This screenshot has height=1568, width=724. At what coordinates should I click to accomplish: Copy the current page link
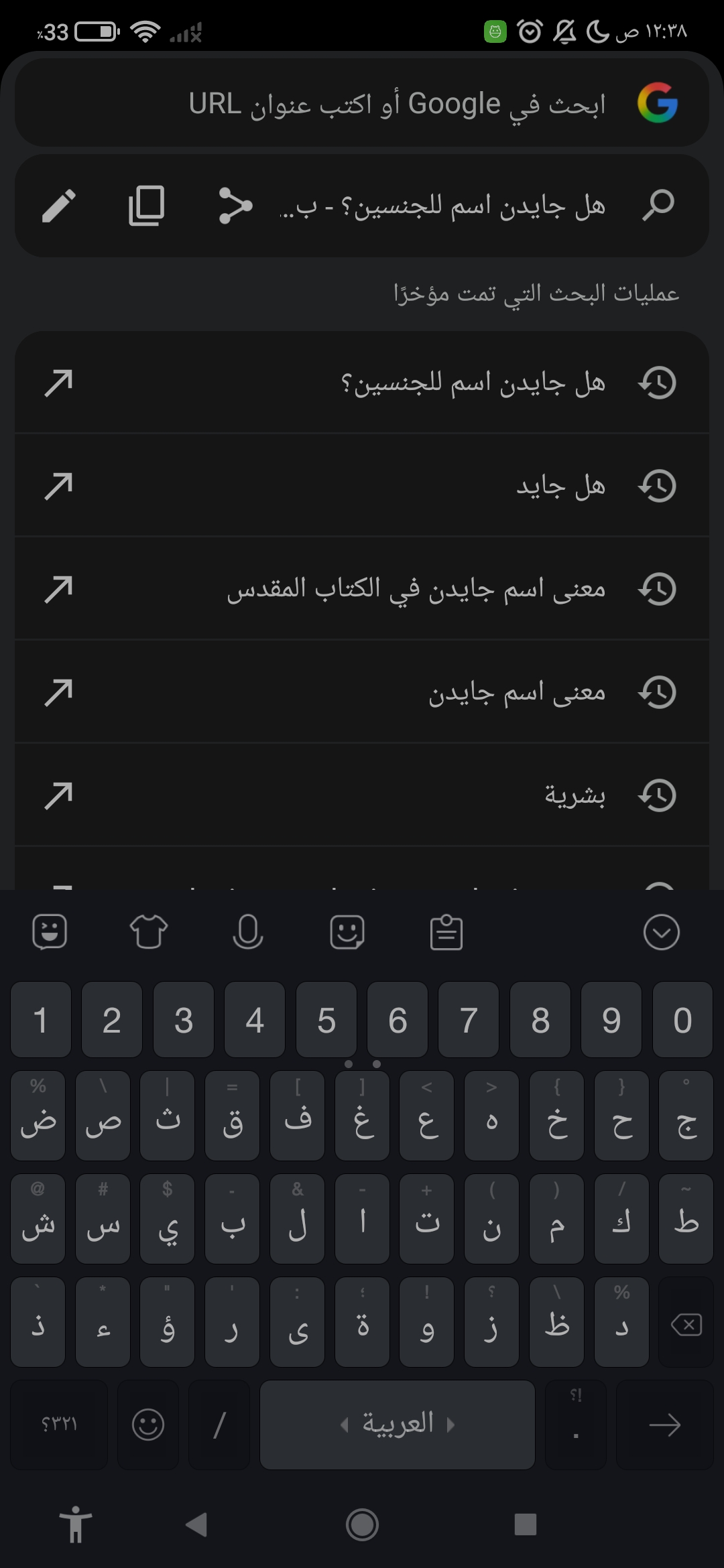tap(146, 205)
